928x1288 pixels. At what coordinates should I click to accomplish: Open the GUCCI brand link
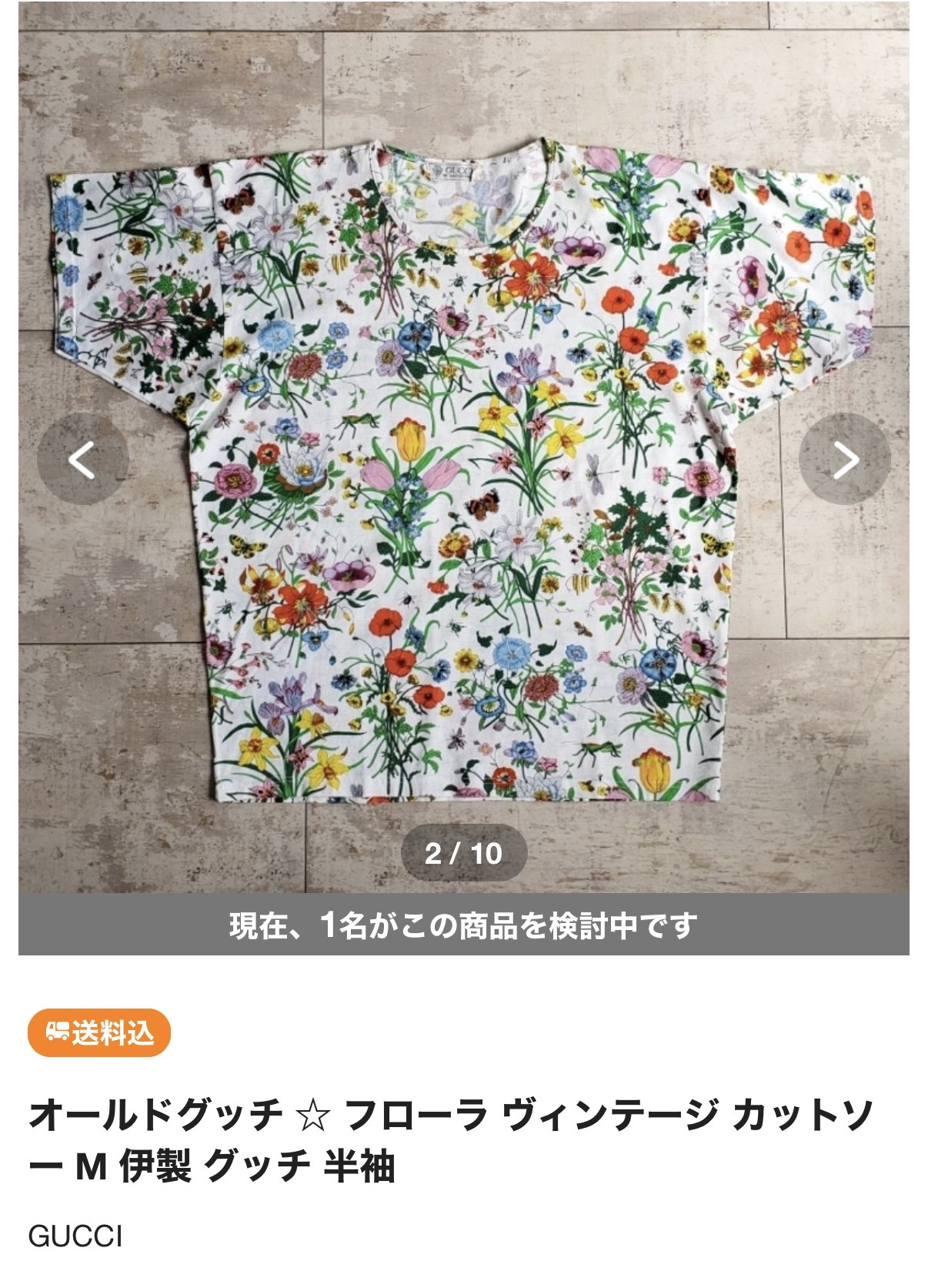(75, 1236)
